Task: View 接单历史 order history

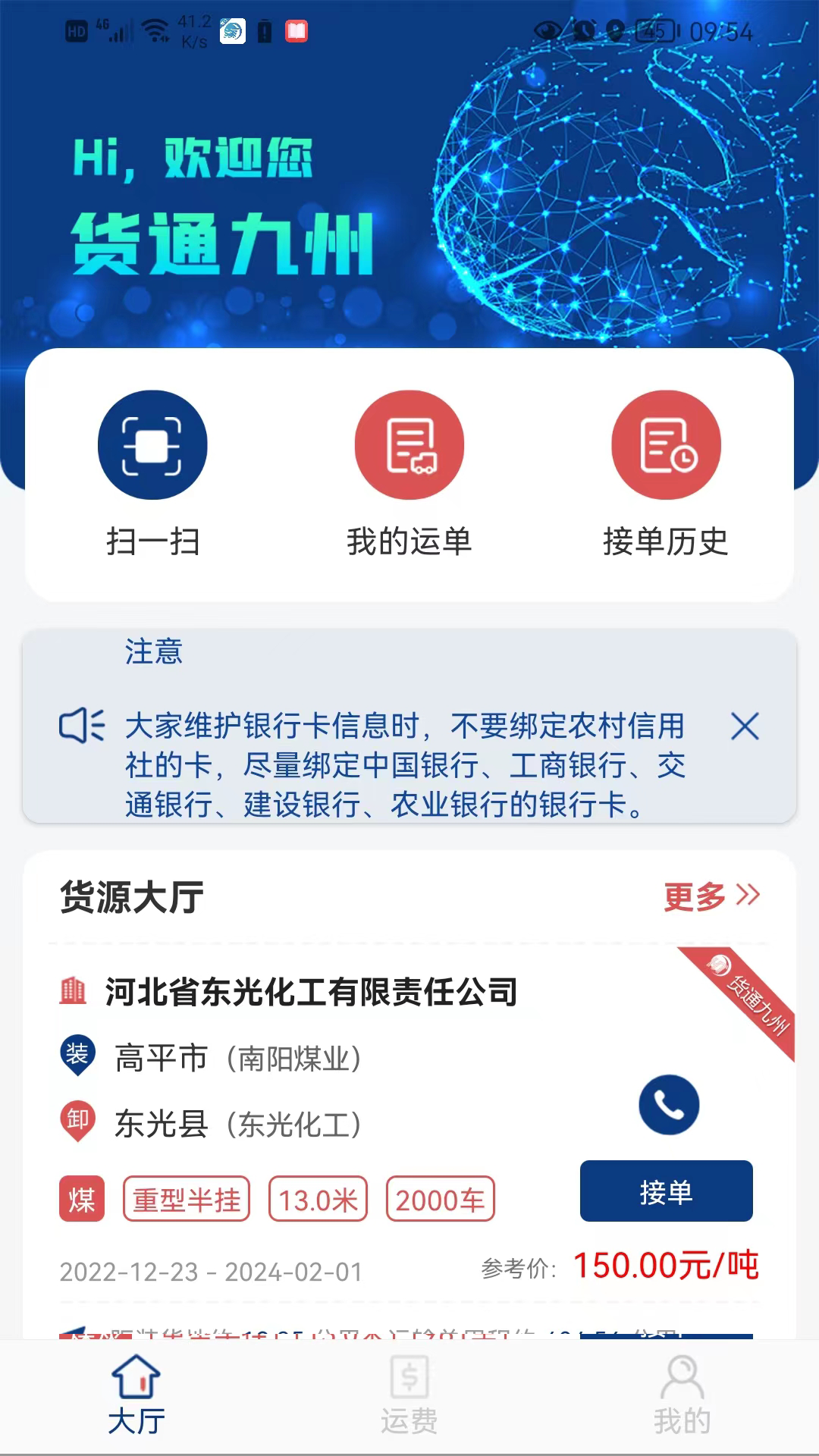Action: [666, 446]
